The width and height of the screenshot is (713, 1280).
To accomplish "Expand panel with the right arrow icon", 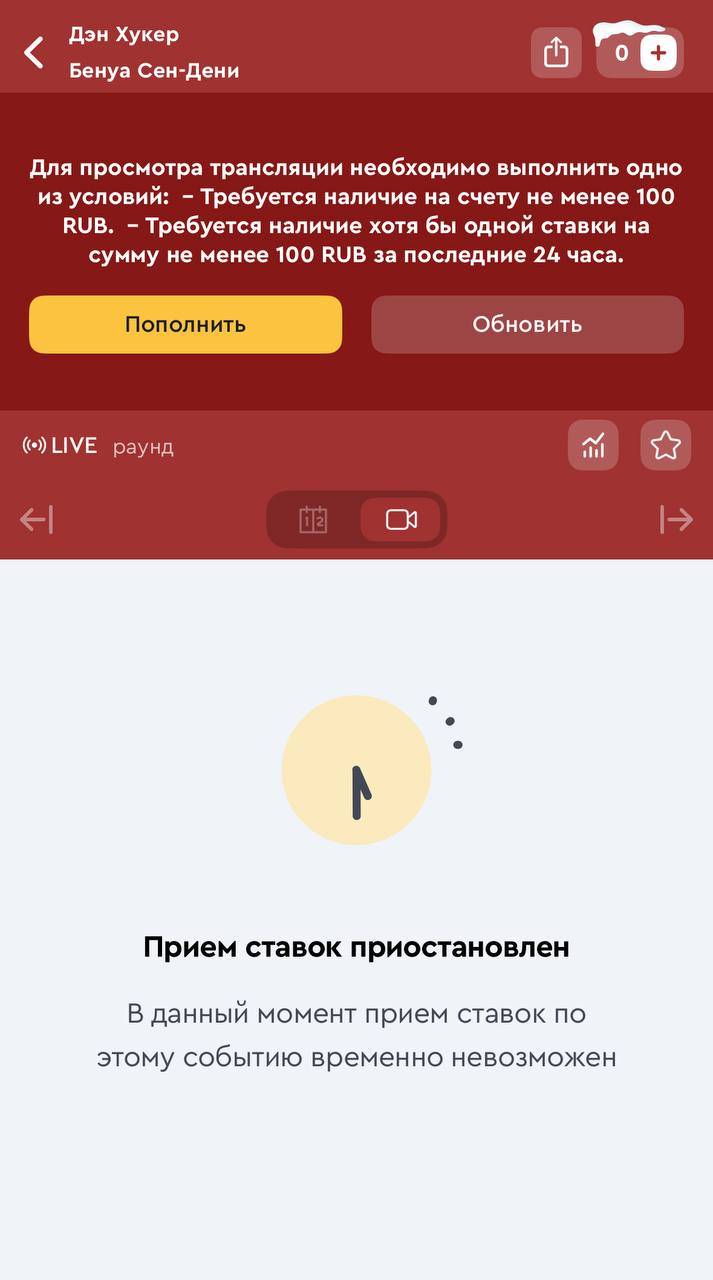I will click(676, 520).
